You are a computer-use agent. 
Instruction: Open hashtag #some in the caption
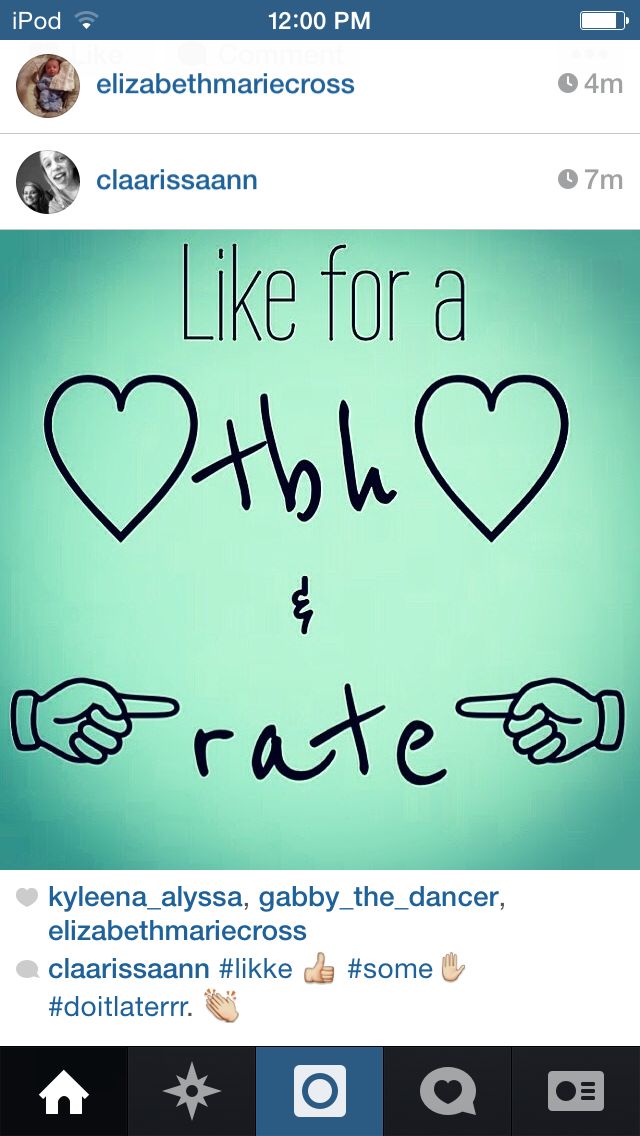click(390, 969)
